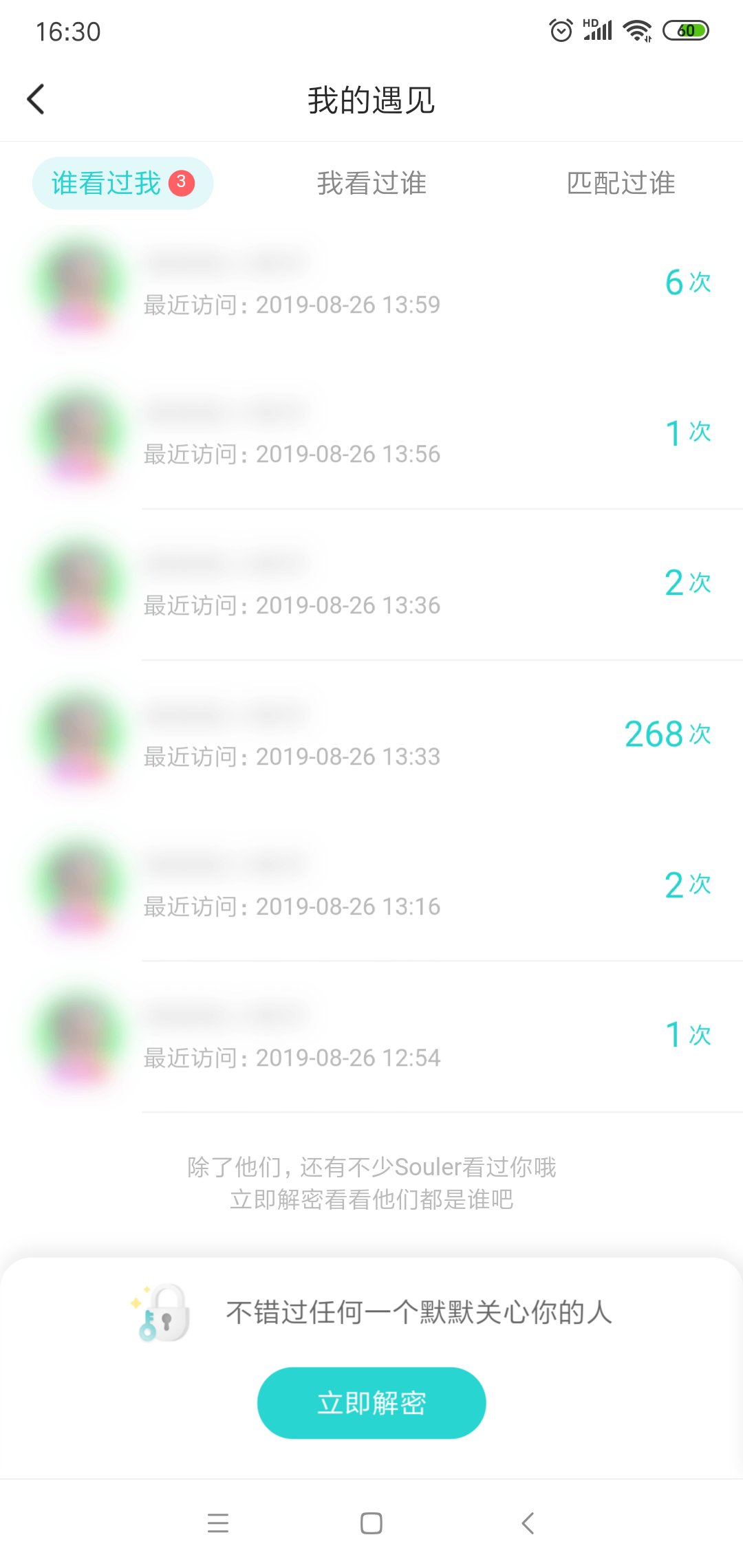The width and height of the screenshot is (743, 1568).
Task: Select the 谁看过我 tab
Action: (122, 183)
